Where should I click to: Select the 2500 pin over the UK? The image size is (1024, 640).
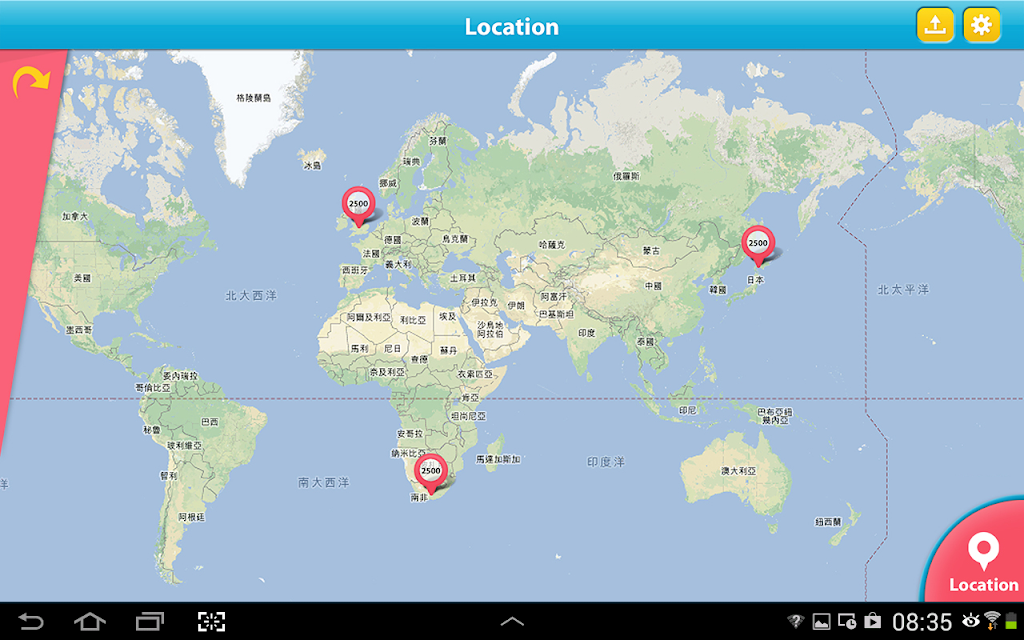point(359,206)
